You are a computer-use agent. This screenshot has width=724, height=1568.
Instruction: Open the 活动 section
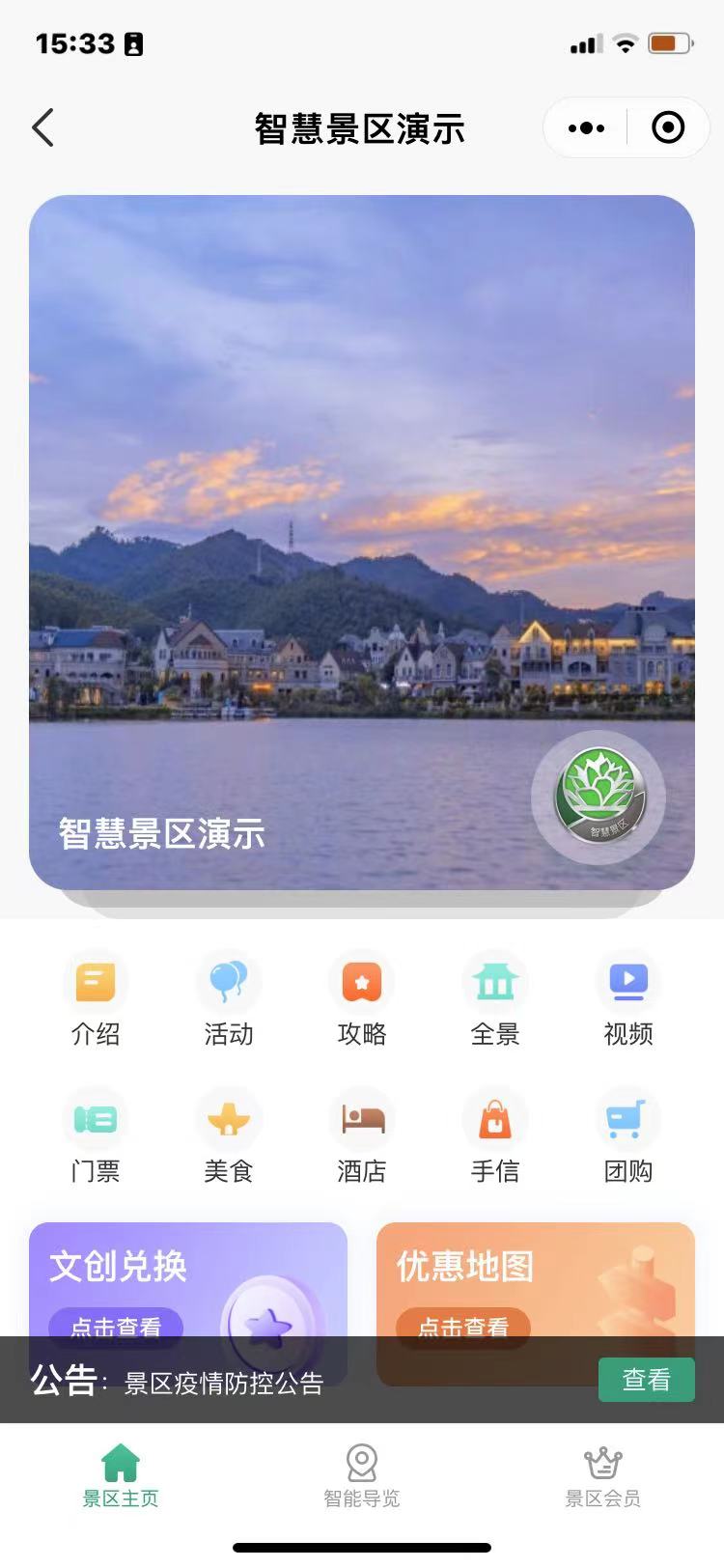pos(229,999)
